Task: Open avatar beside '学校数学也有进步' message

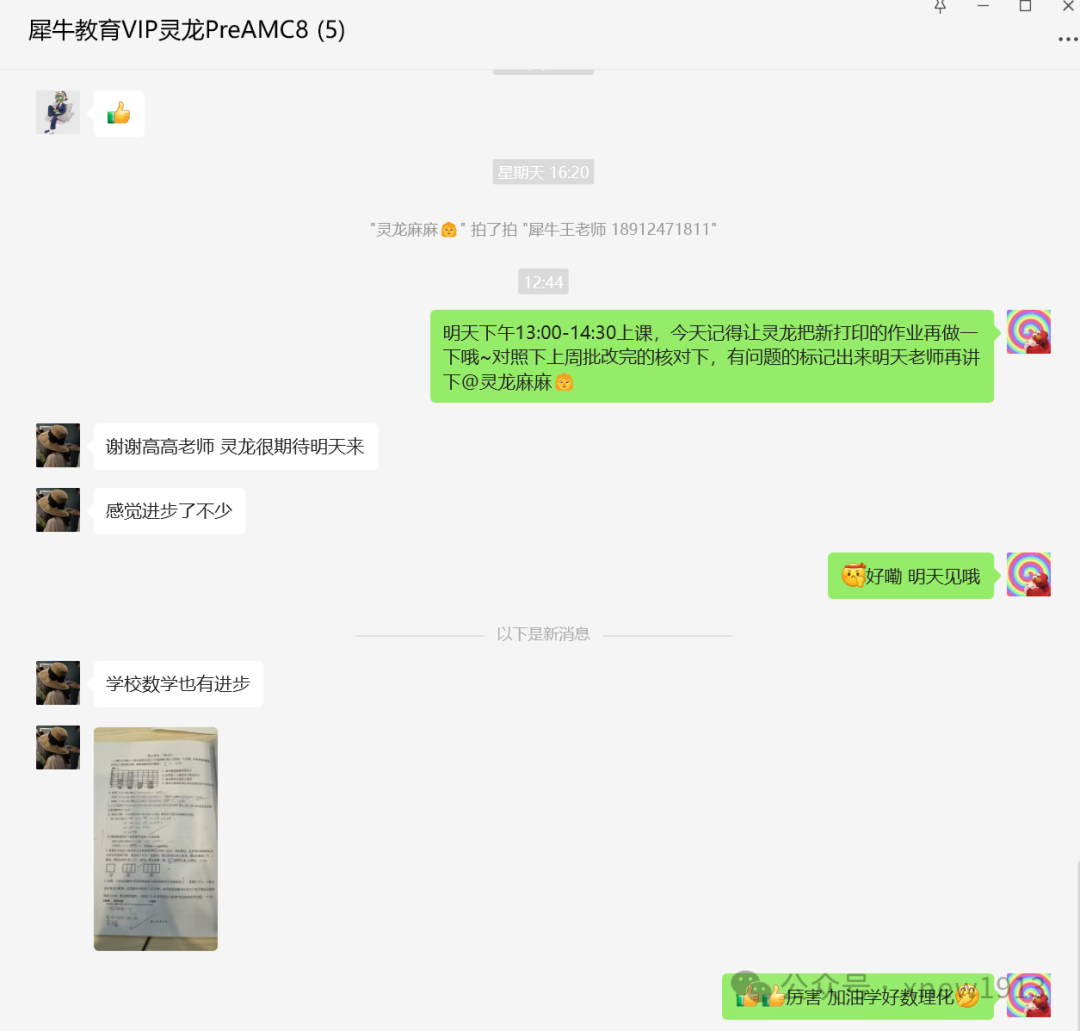Action: click(x=58, y=683)
